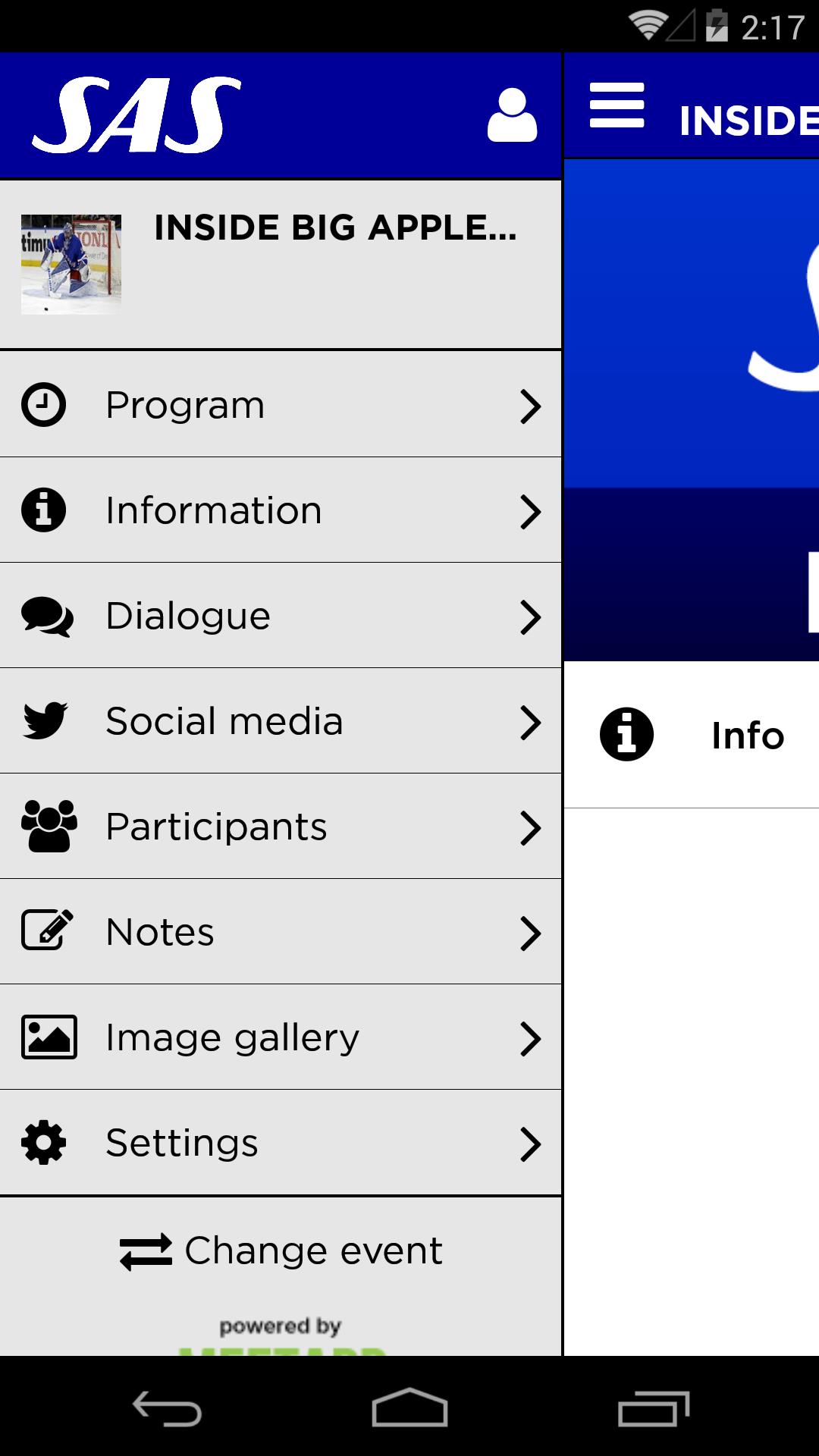Open the Info item

692,735
